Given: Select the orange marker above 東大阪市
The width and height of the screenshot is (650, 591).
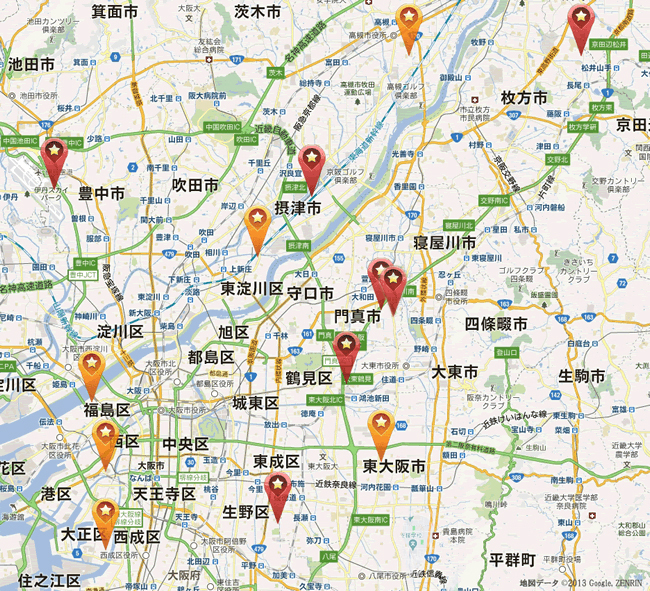Looking at the screenshot, I should tap(381, 429).
